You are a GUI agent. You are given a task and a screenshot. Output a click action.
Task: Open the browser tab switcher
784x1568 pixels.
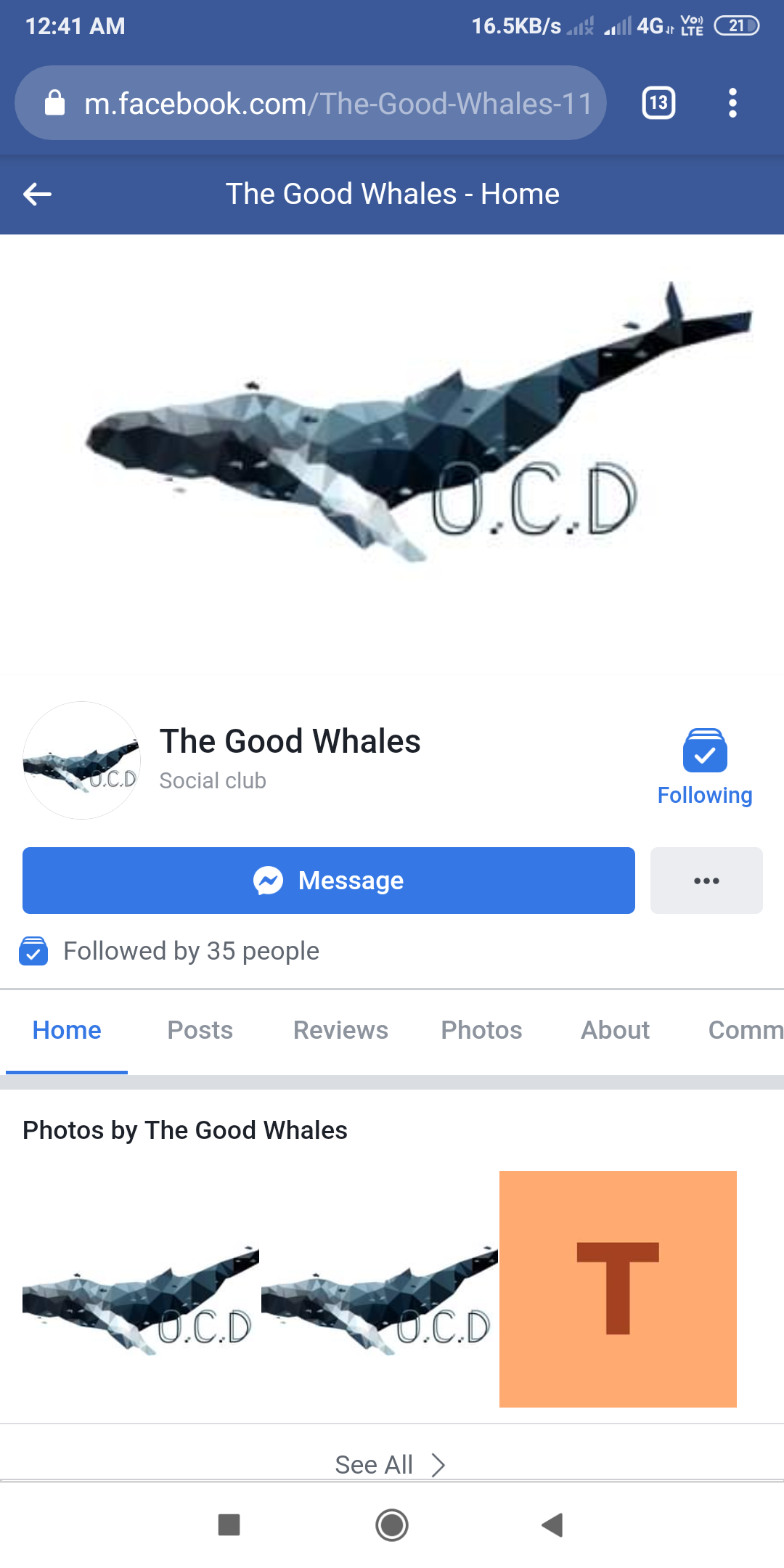[x=658, y=103]
